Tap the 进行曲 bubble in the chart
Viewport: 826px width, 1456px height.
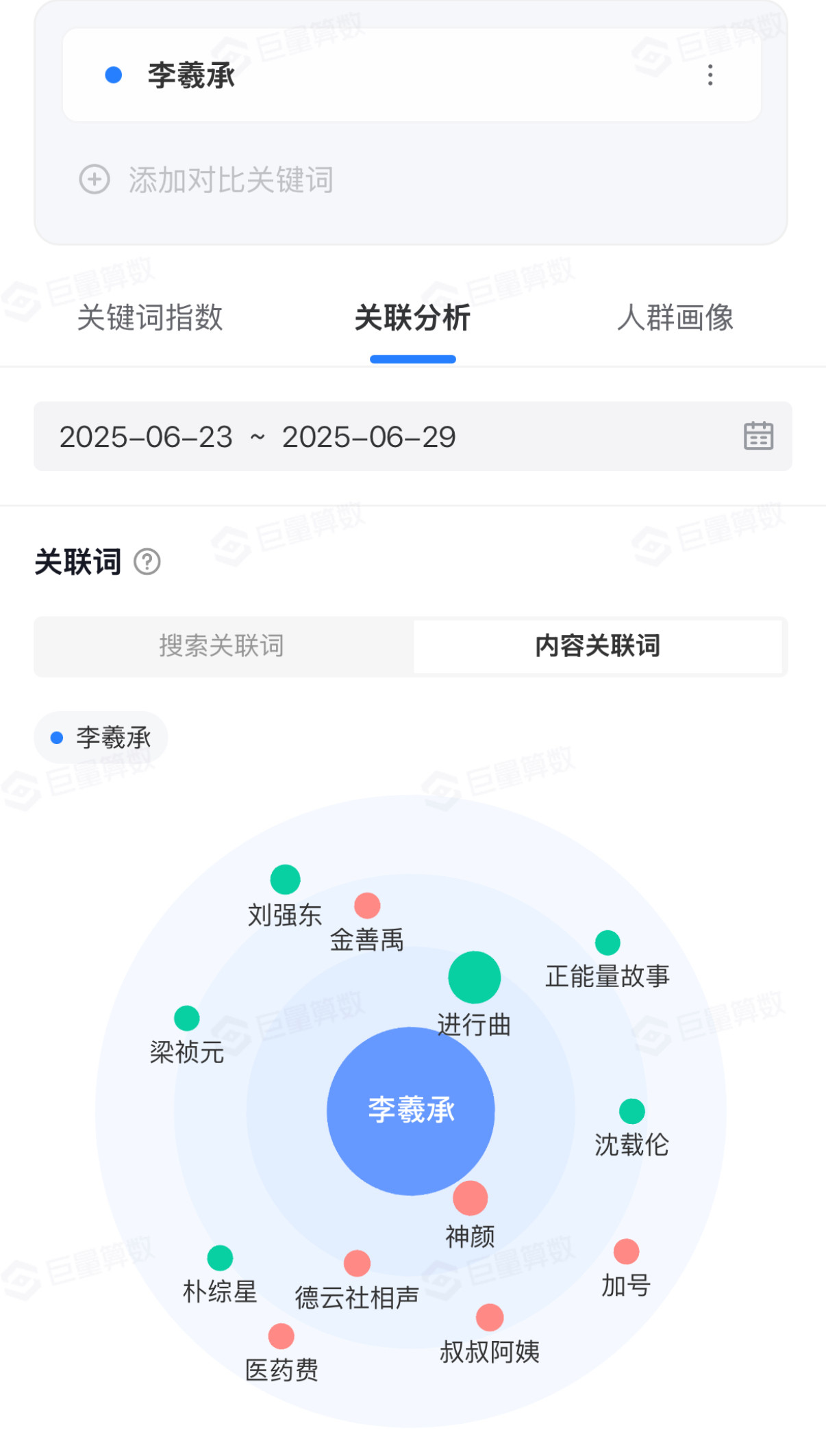pyautogui.click(x=475, y=977)
